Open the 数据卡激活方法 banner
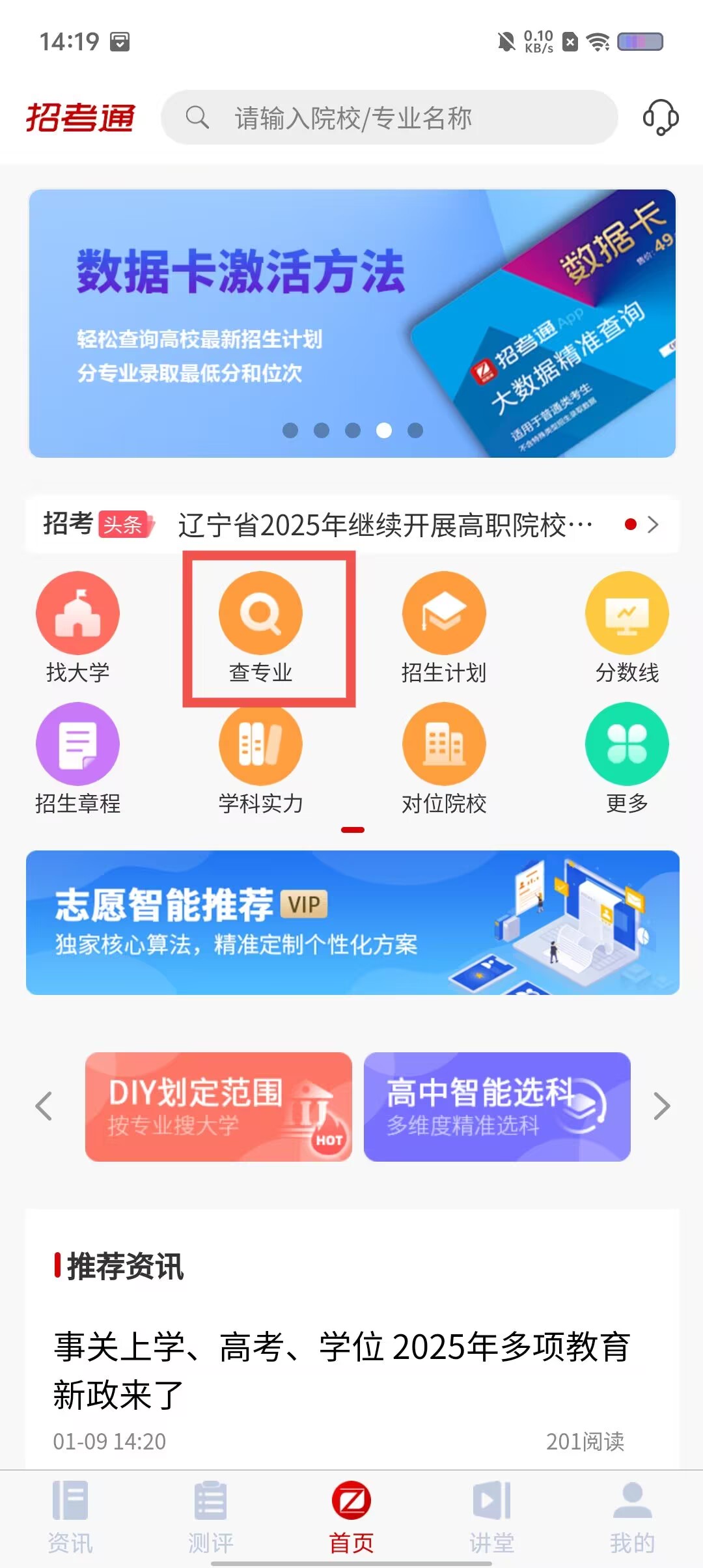The width and height of the screenshot is (703, 1568). click(351, 324)
